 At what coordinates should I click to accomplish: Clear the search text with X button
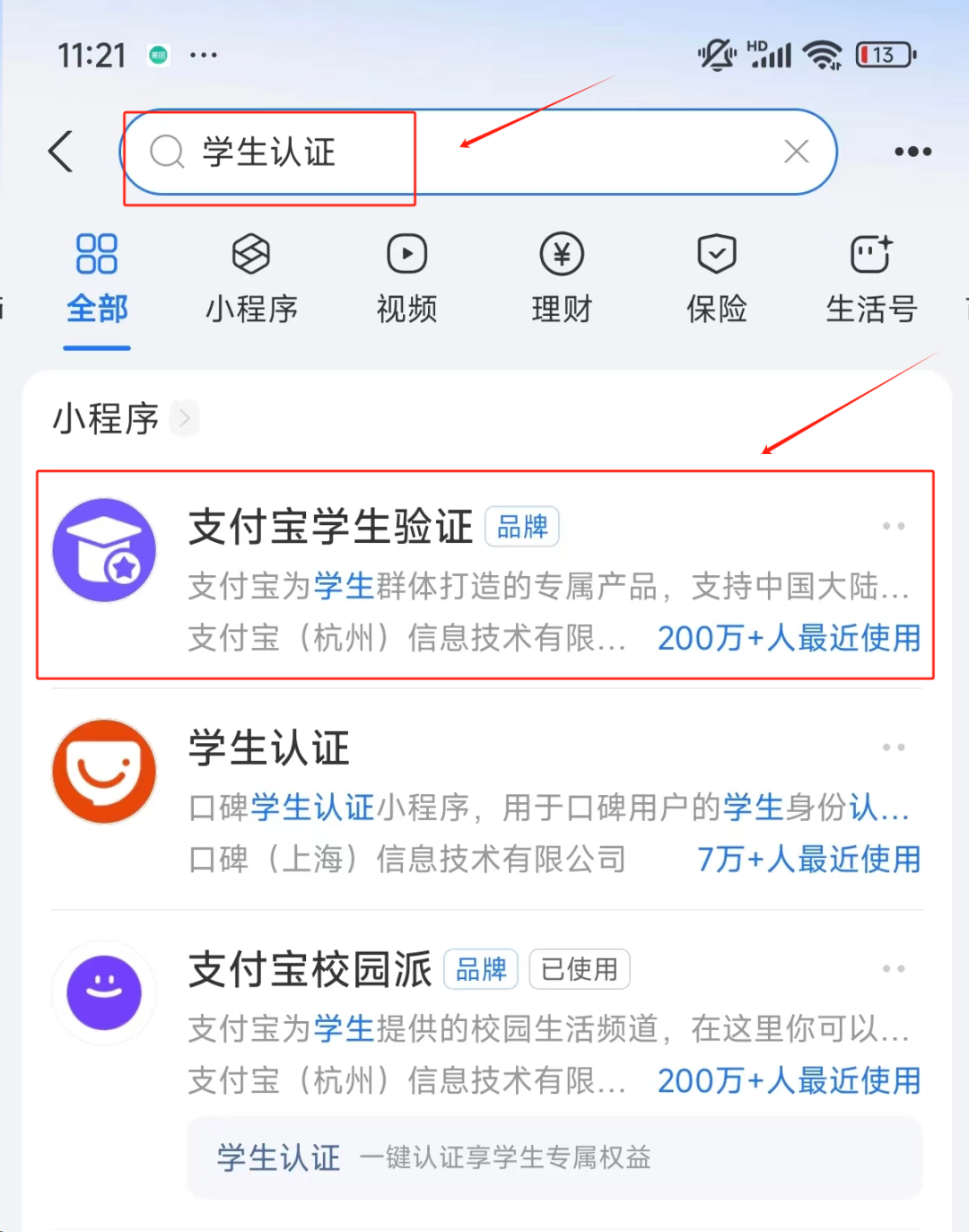[x=796, y=152]
